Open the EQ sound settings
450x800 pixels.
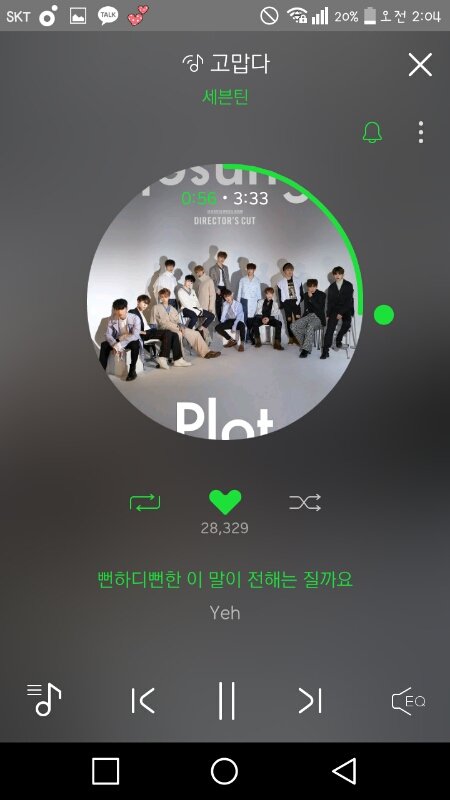click(x=408, y=701)
